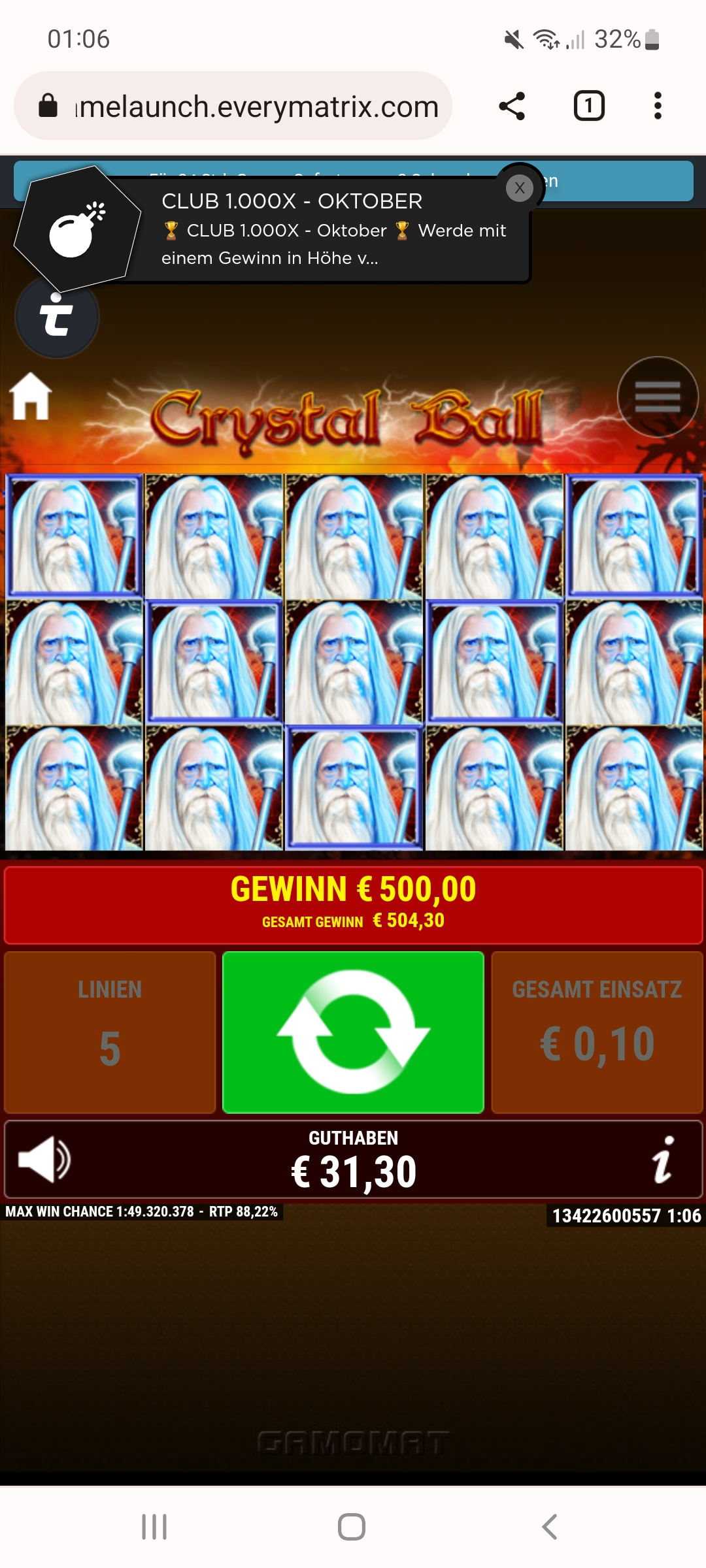
Task: Open the game's hamburger menu
Action: pos(657,397)
